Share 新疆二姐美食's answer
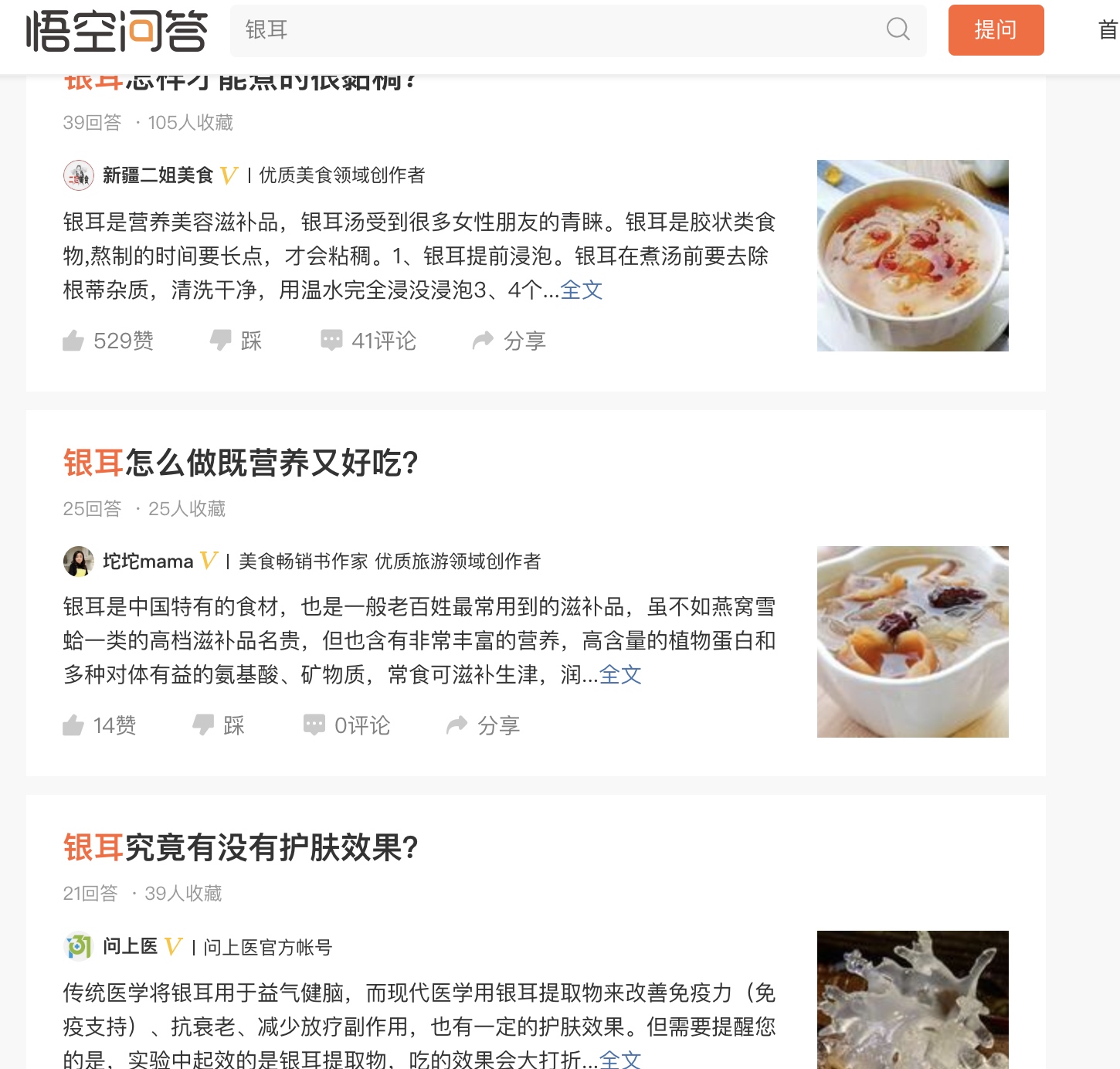This screenshot has width=1120, height=1069. click(509, 341)
